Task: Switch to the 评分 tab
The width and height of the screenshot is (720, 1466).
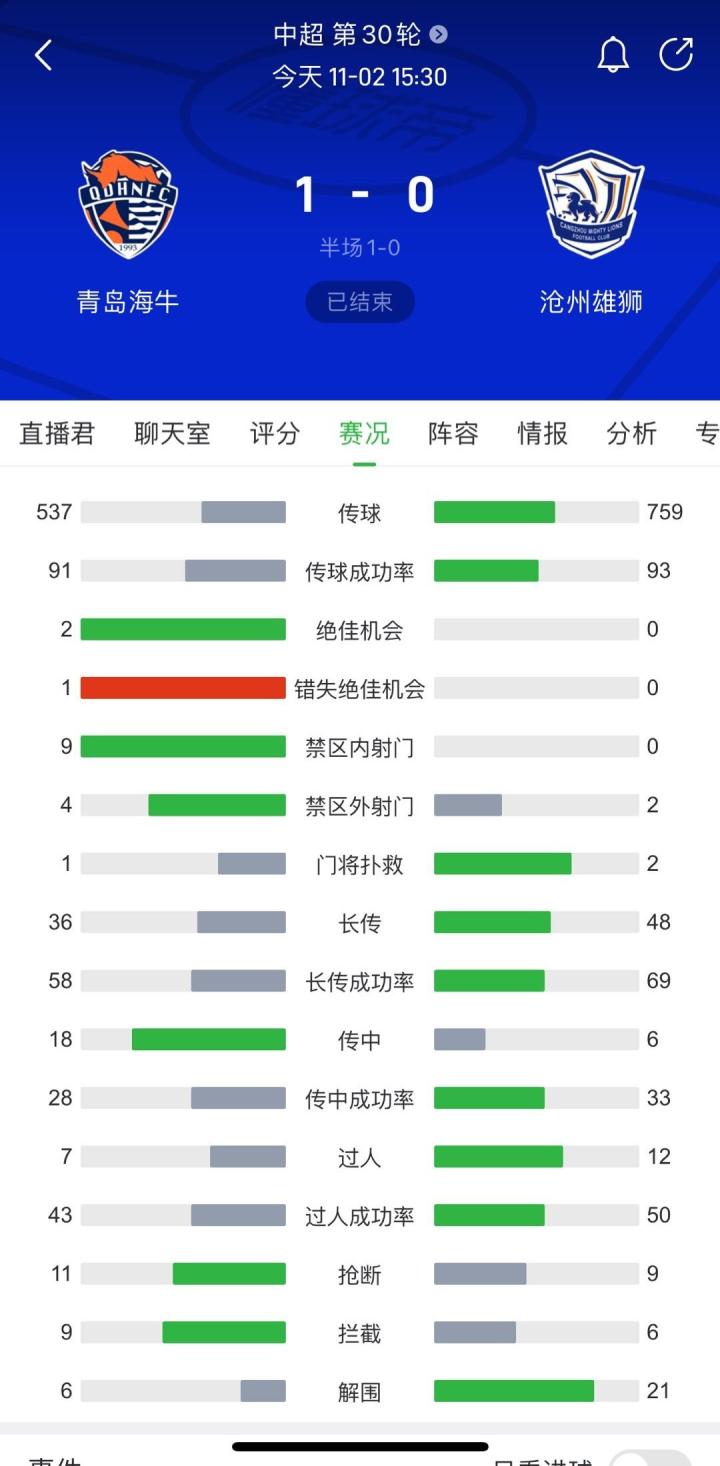Action: click(275, 433)
